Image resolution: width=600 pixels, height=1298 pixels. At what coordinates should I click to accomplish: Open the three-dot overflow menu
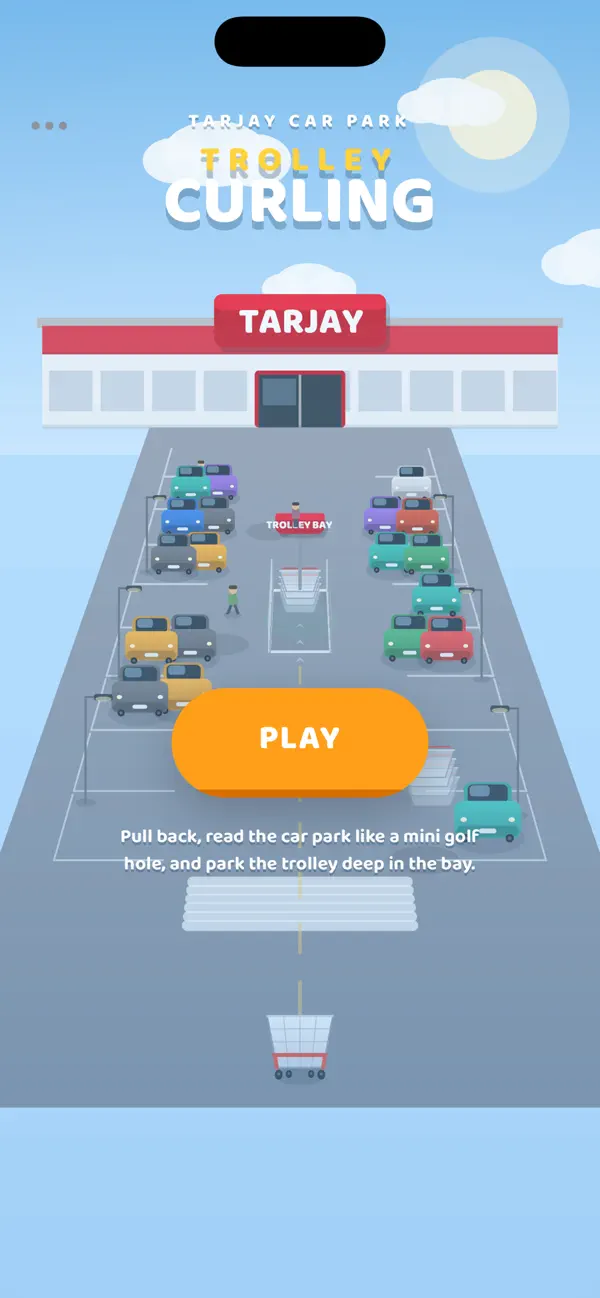(49, 126)
